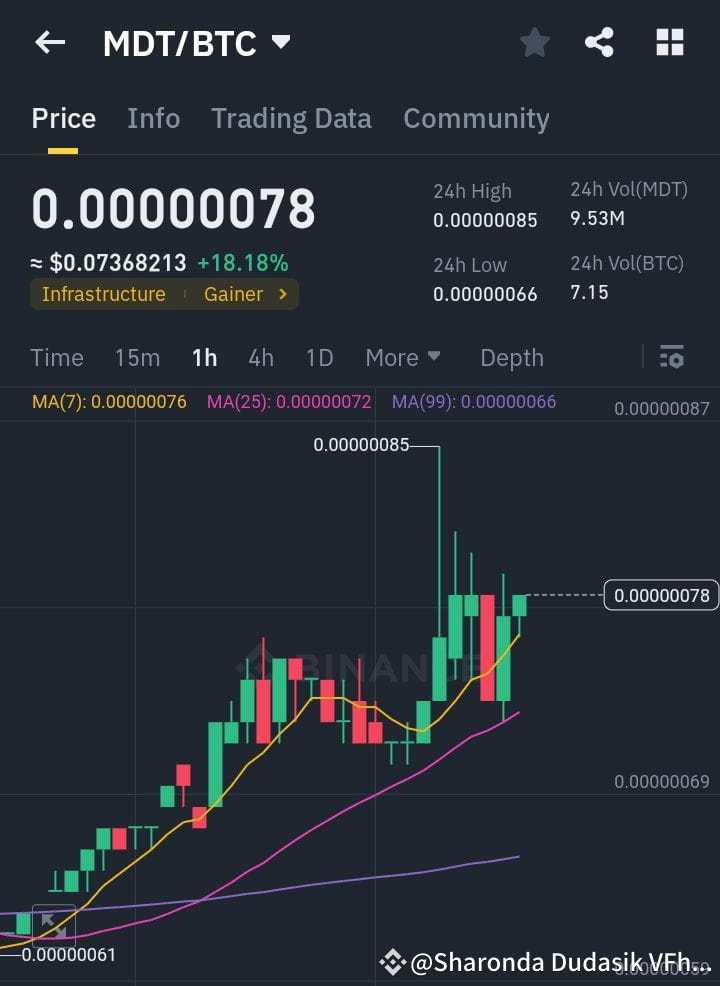
Task: Open Depth chart view
Action: pyautogui.click(x=511, y=357)
